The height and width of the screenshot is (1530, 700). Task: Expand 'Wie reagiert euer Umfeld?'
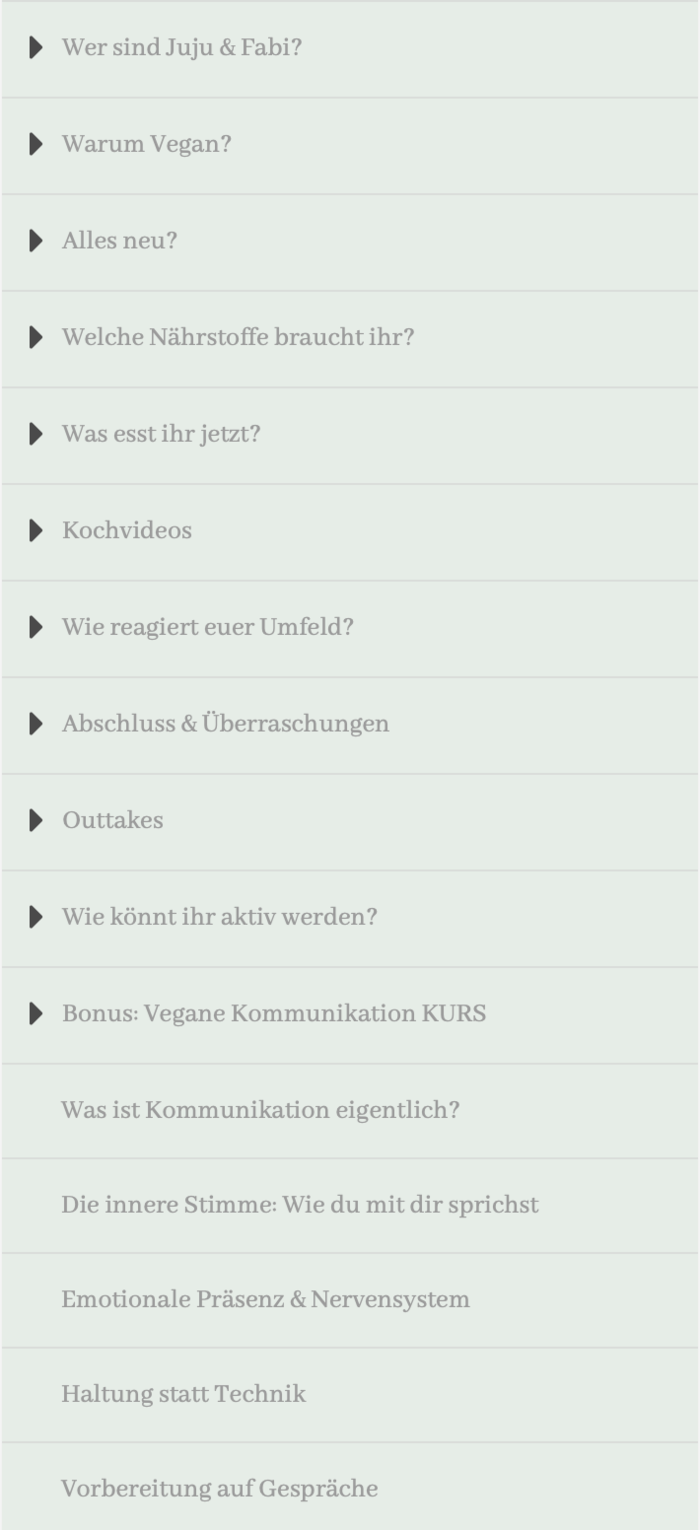(207, 627)
